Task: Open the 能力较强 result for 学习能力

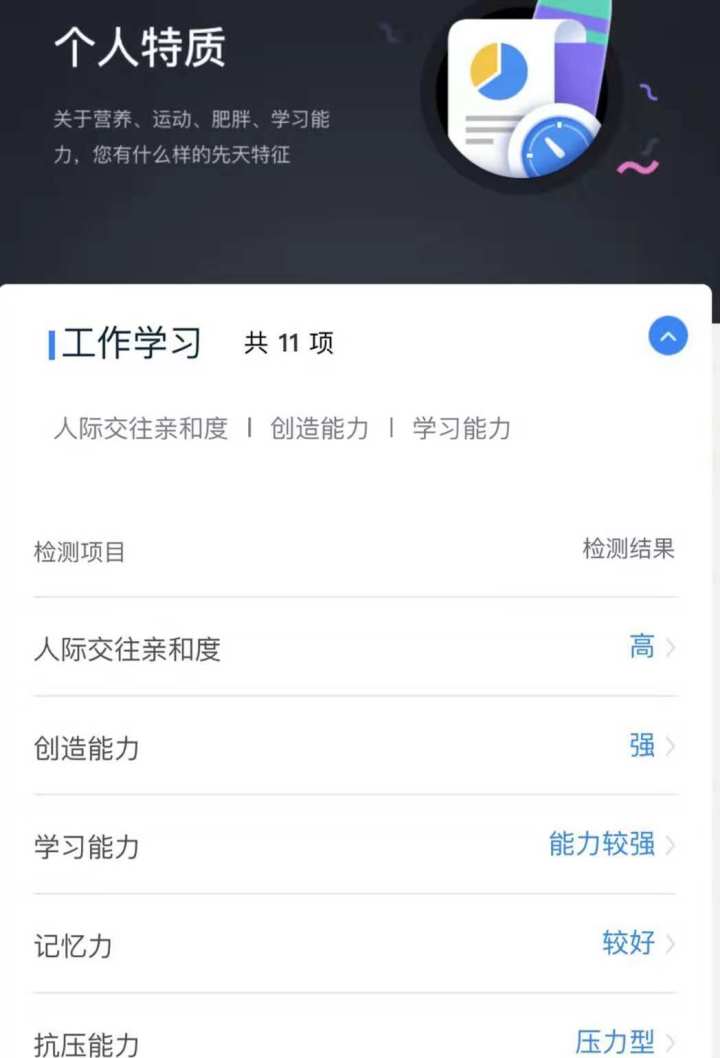Action: [601, 845]
